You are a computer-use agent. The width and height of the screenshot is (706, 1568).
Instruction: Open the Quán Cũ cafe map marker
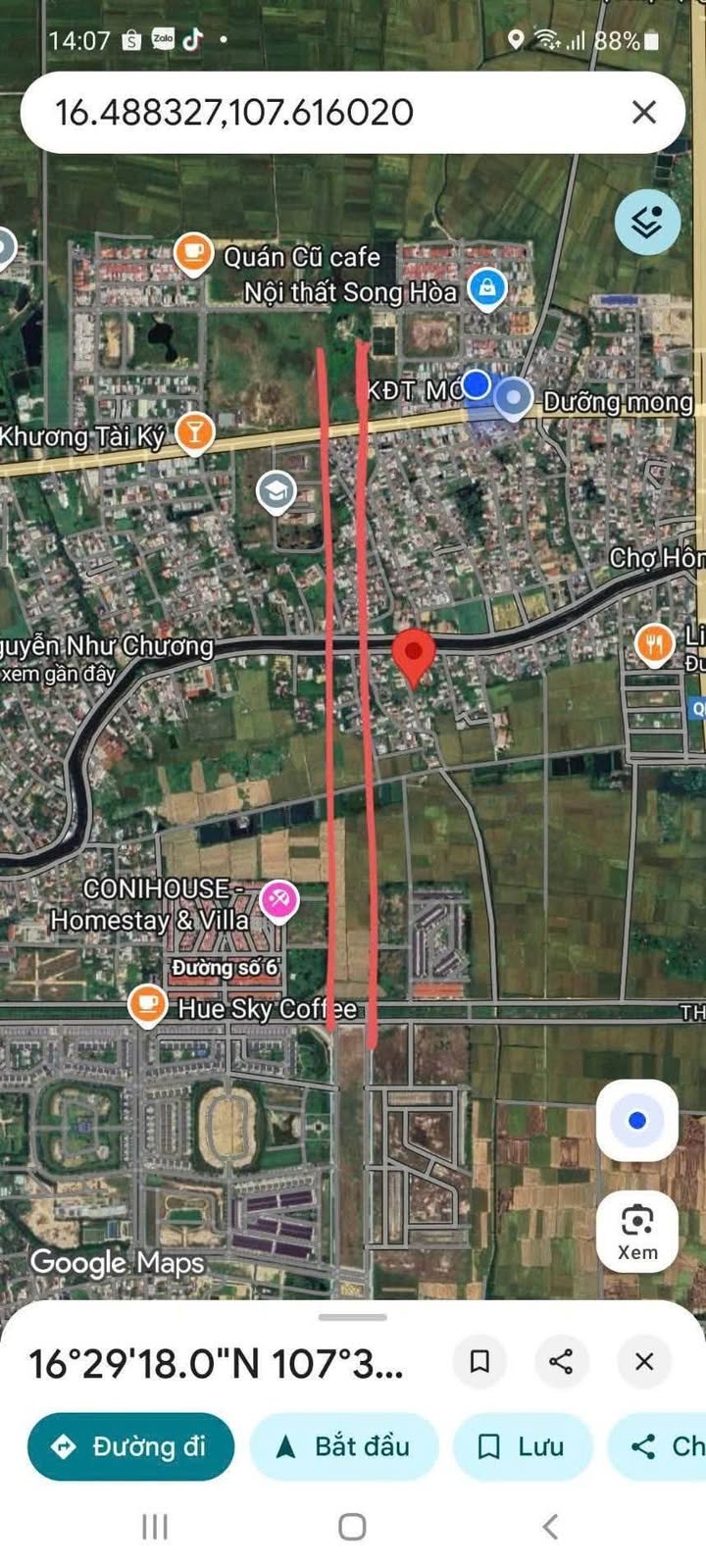coord(193,255)
